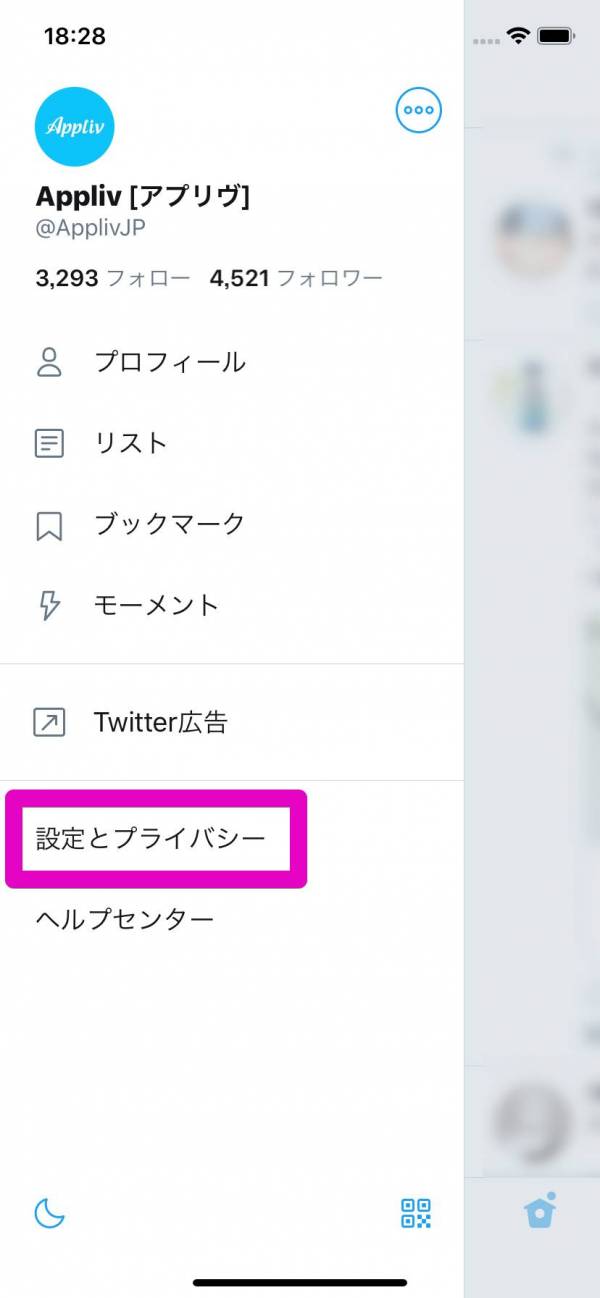Open Twitter広告
The image size is (600, 1298).
[160, 722]
